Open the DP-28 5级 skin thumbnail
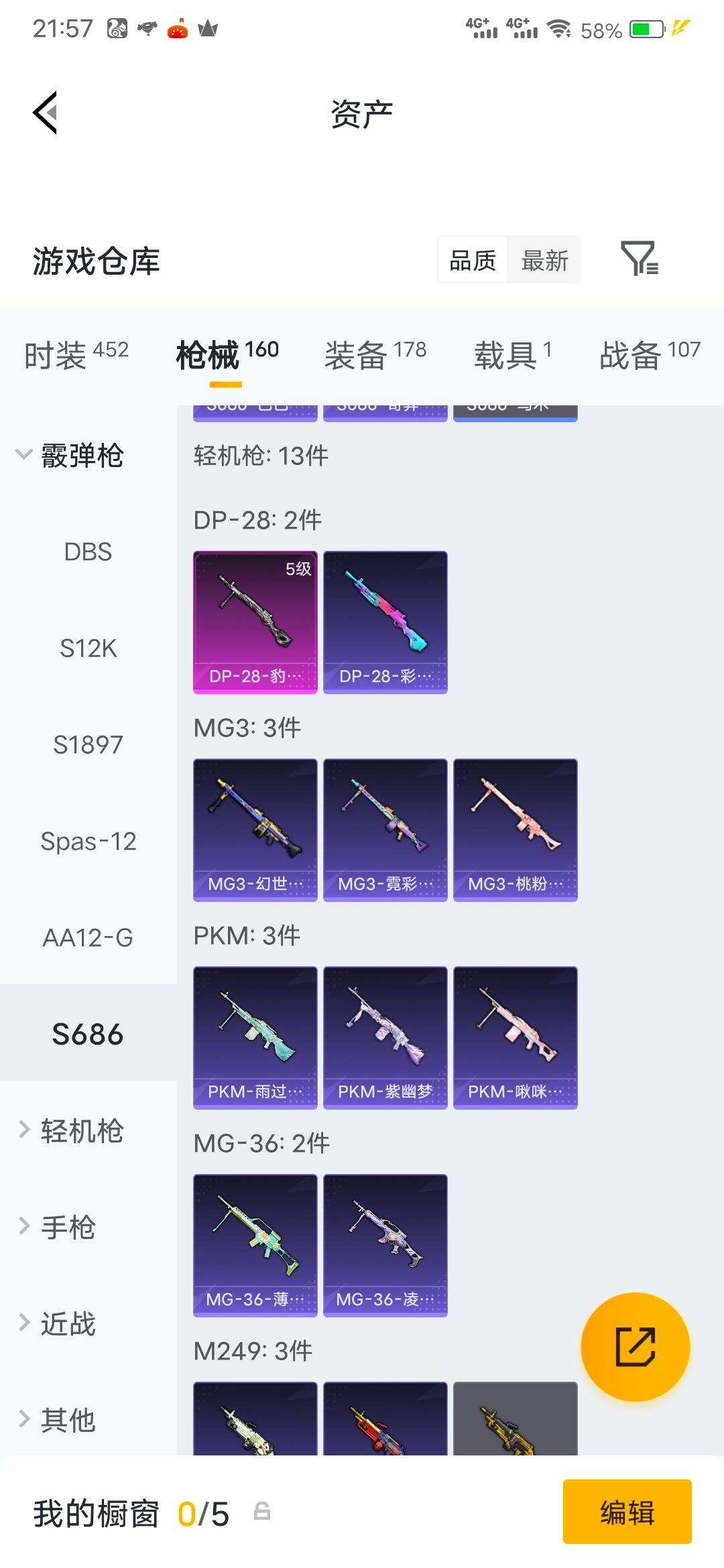 tap(255, 620)
